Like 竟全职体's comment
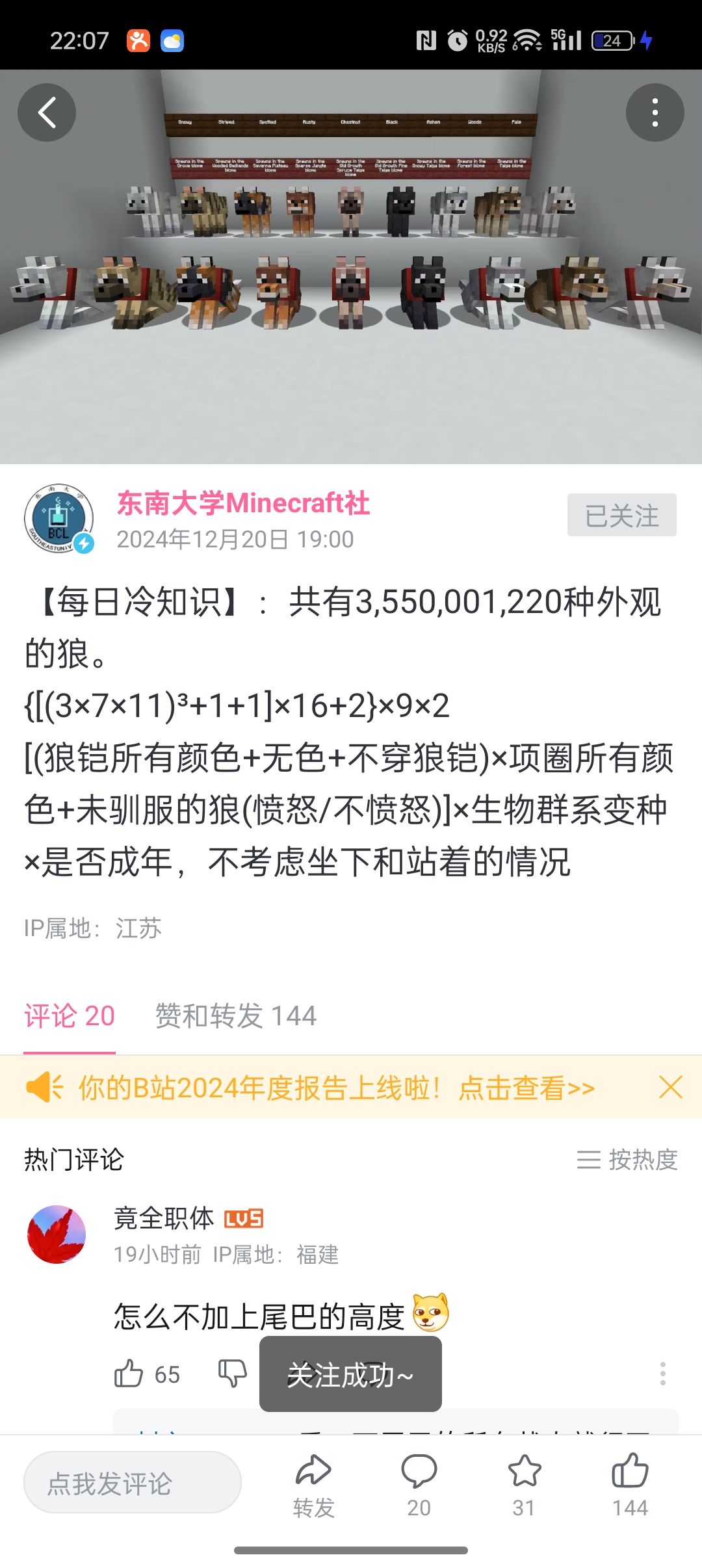This screenshot has height=1568, width=702. tap(129, 1374)
